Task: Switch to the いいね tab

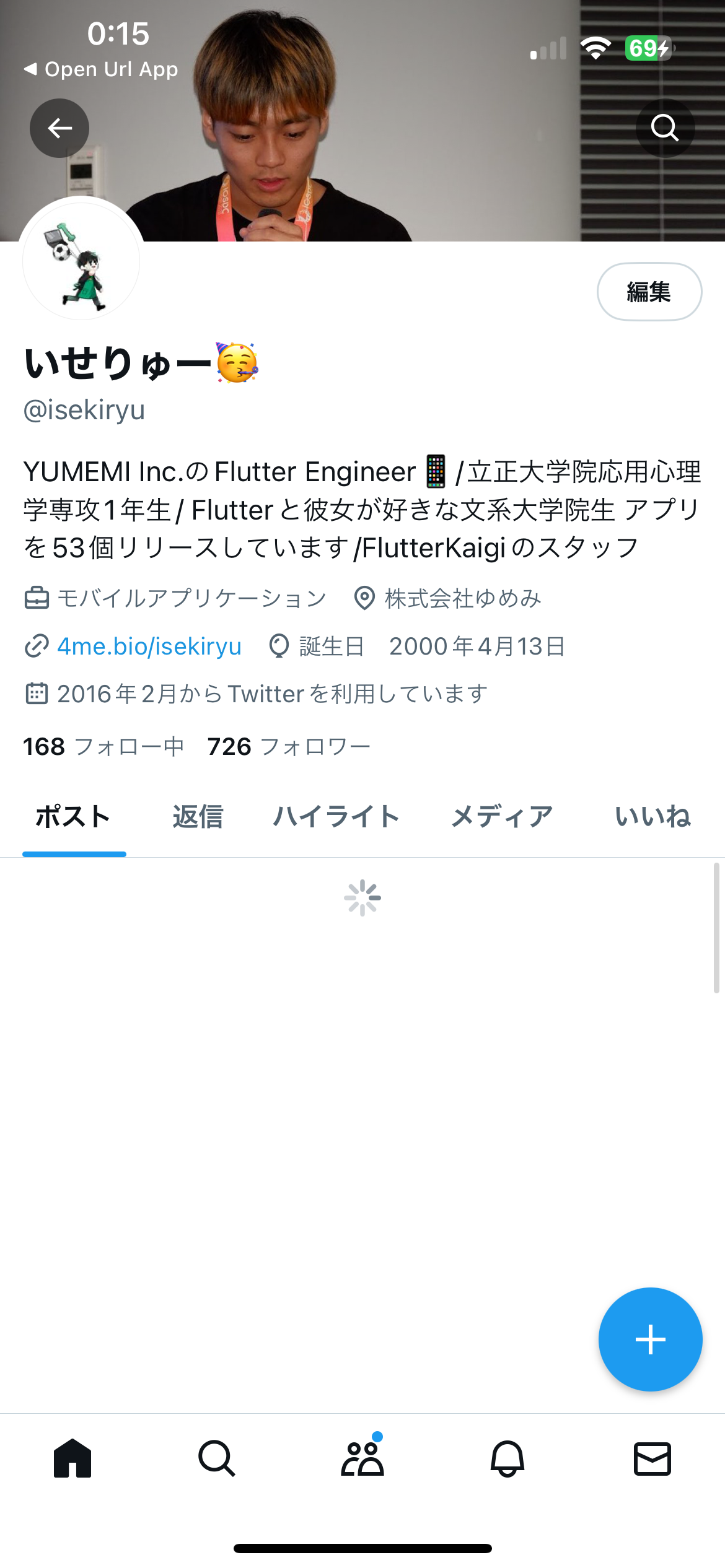Action: 652,817
